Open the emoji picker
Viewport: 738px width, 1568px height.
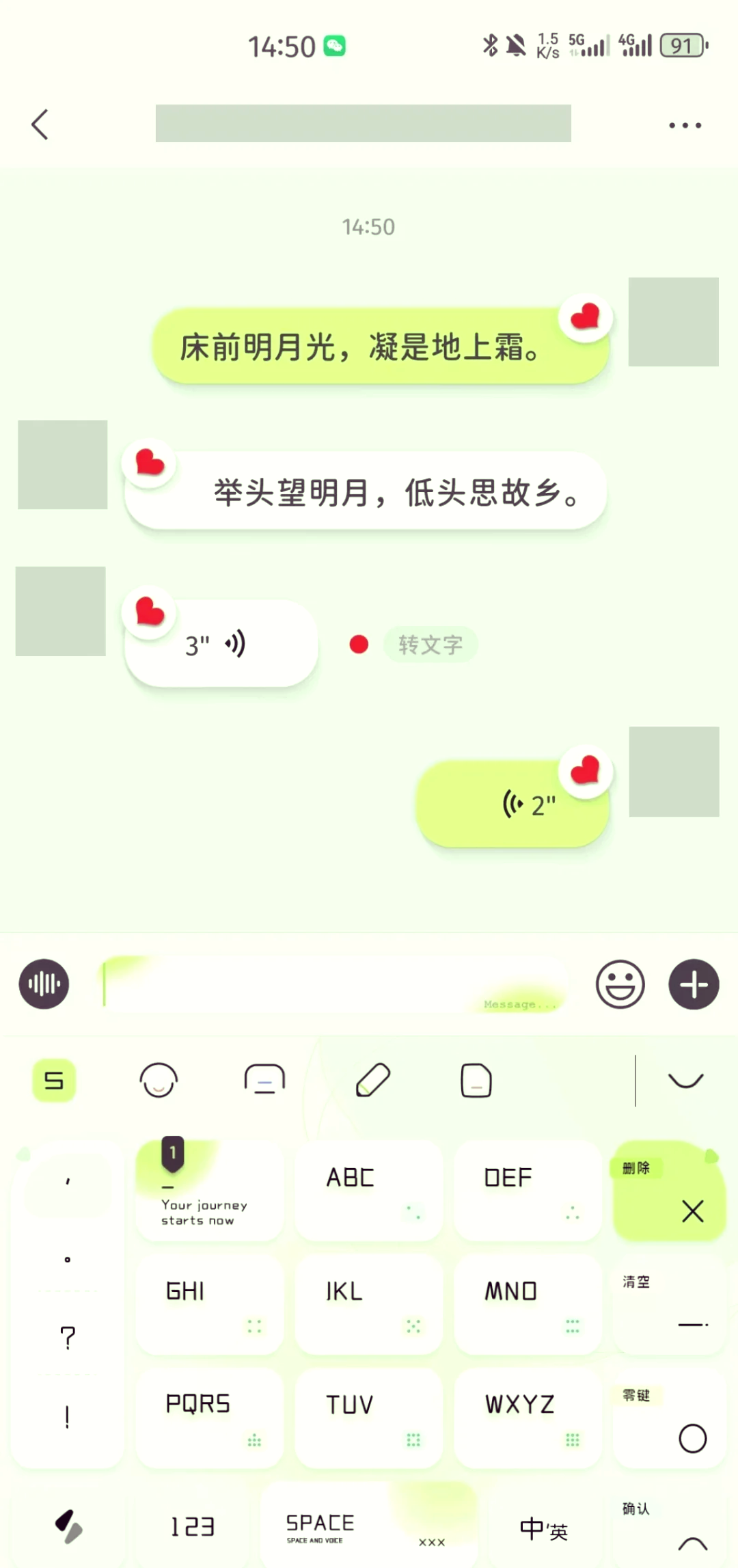tap(620, 984)
